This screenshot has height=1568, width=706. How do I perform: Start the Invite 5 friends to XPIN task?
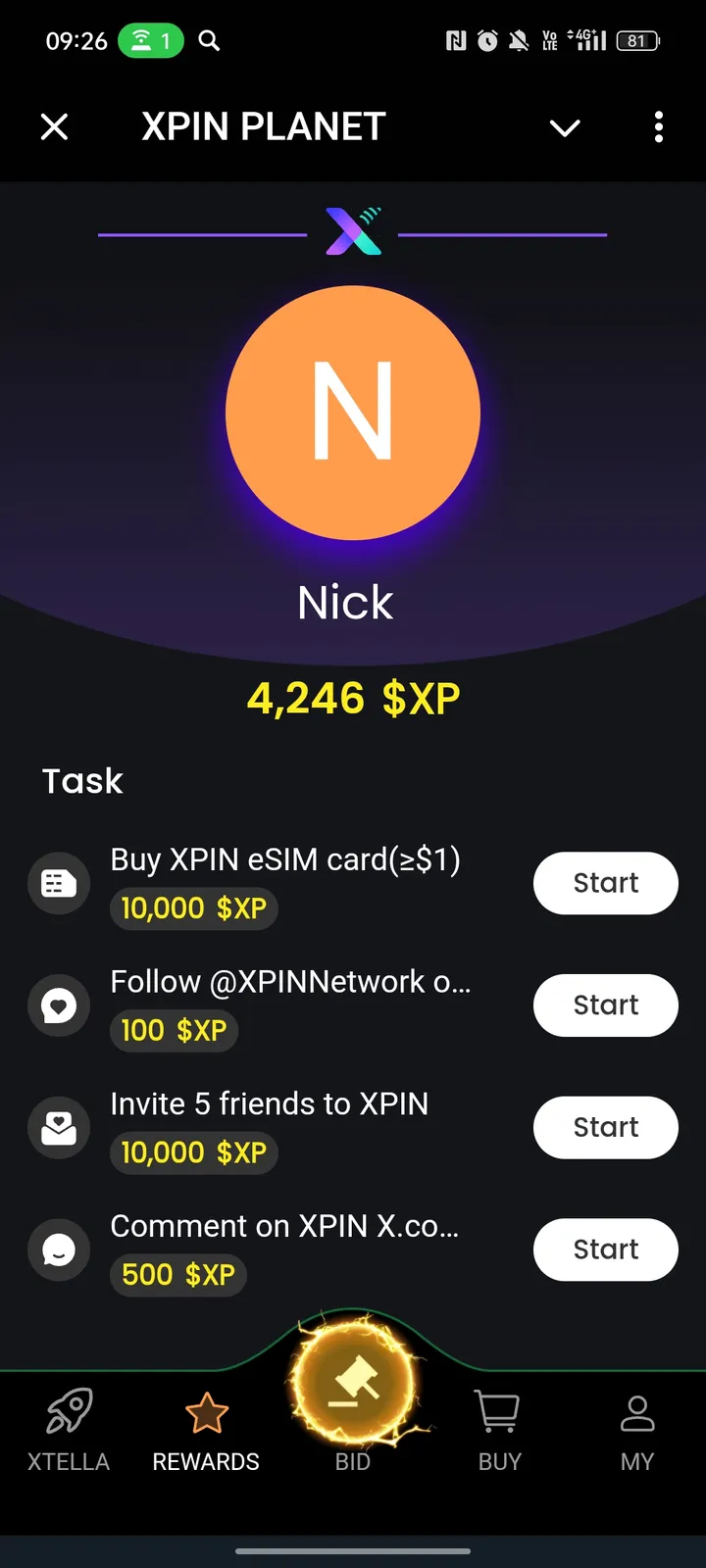click(x=605, y=1127)
